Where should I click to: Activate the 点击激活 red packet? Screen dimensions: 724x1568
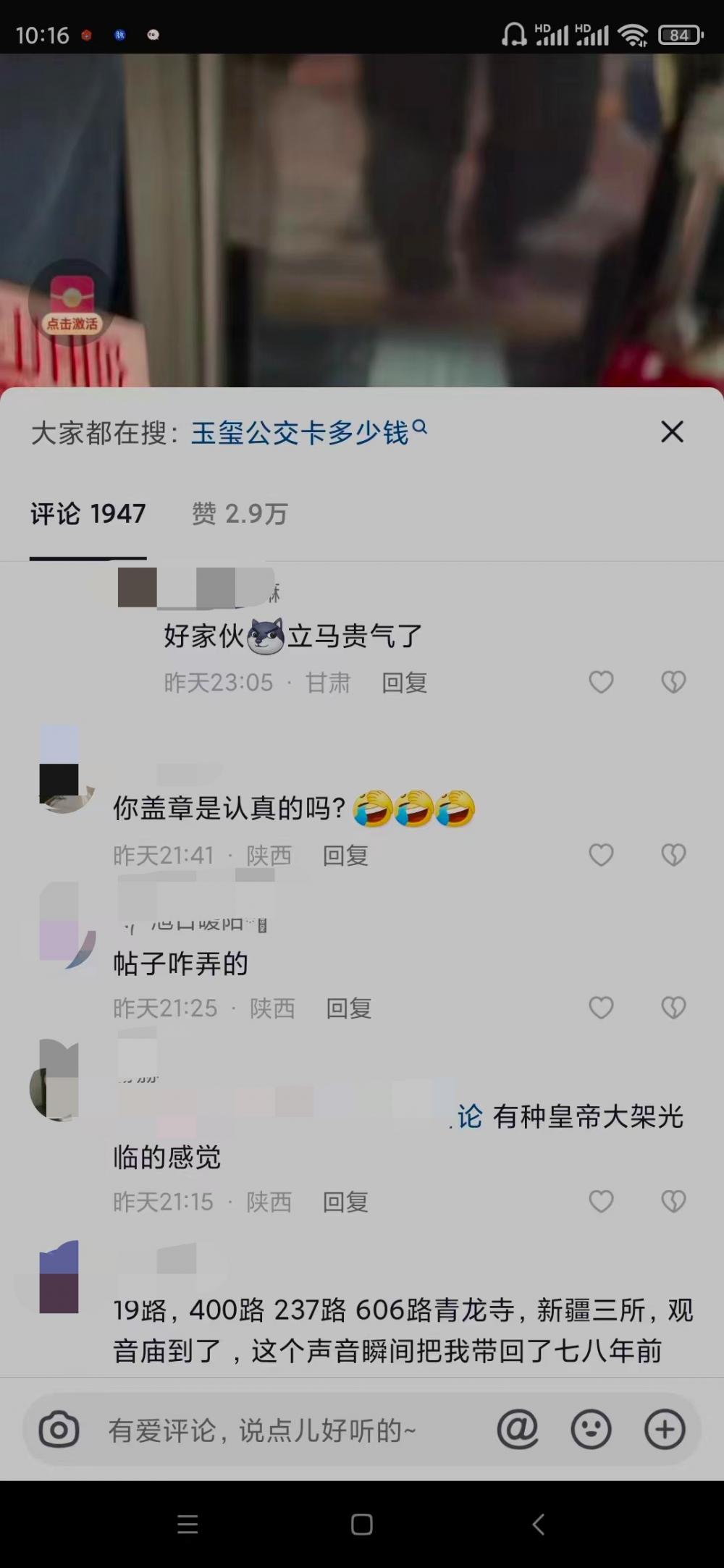pyautogui.click(x=72, y=304)
